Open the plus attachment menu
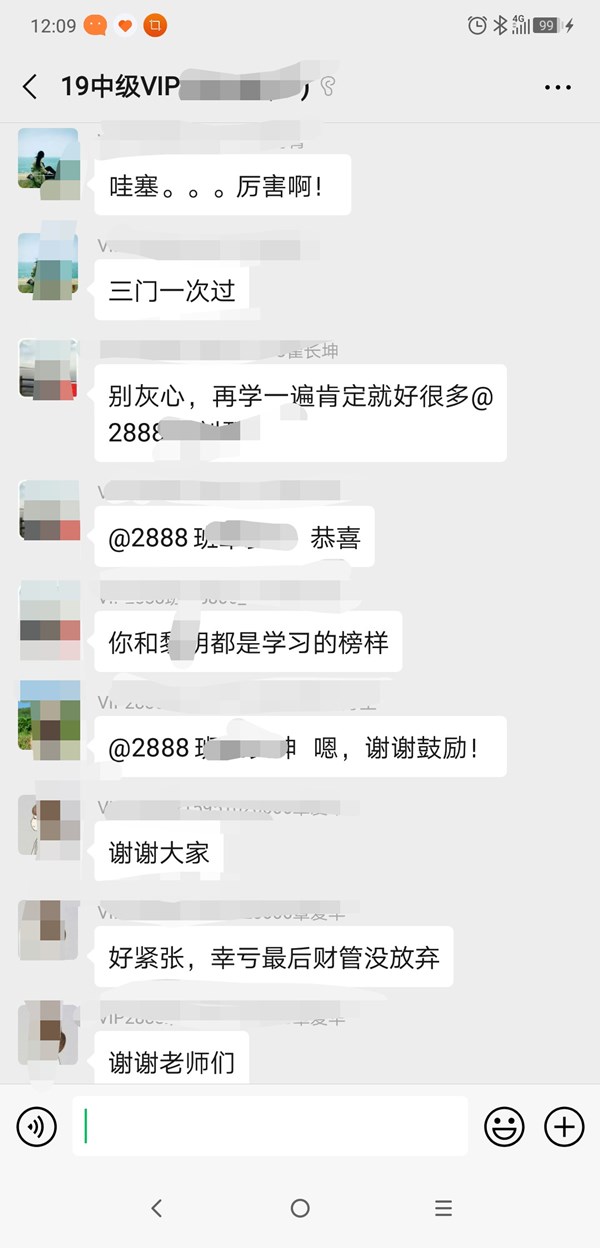Screen dimensions: 600x1248 click(x=563, y=1127)
